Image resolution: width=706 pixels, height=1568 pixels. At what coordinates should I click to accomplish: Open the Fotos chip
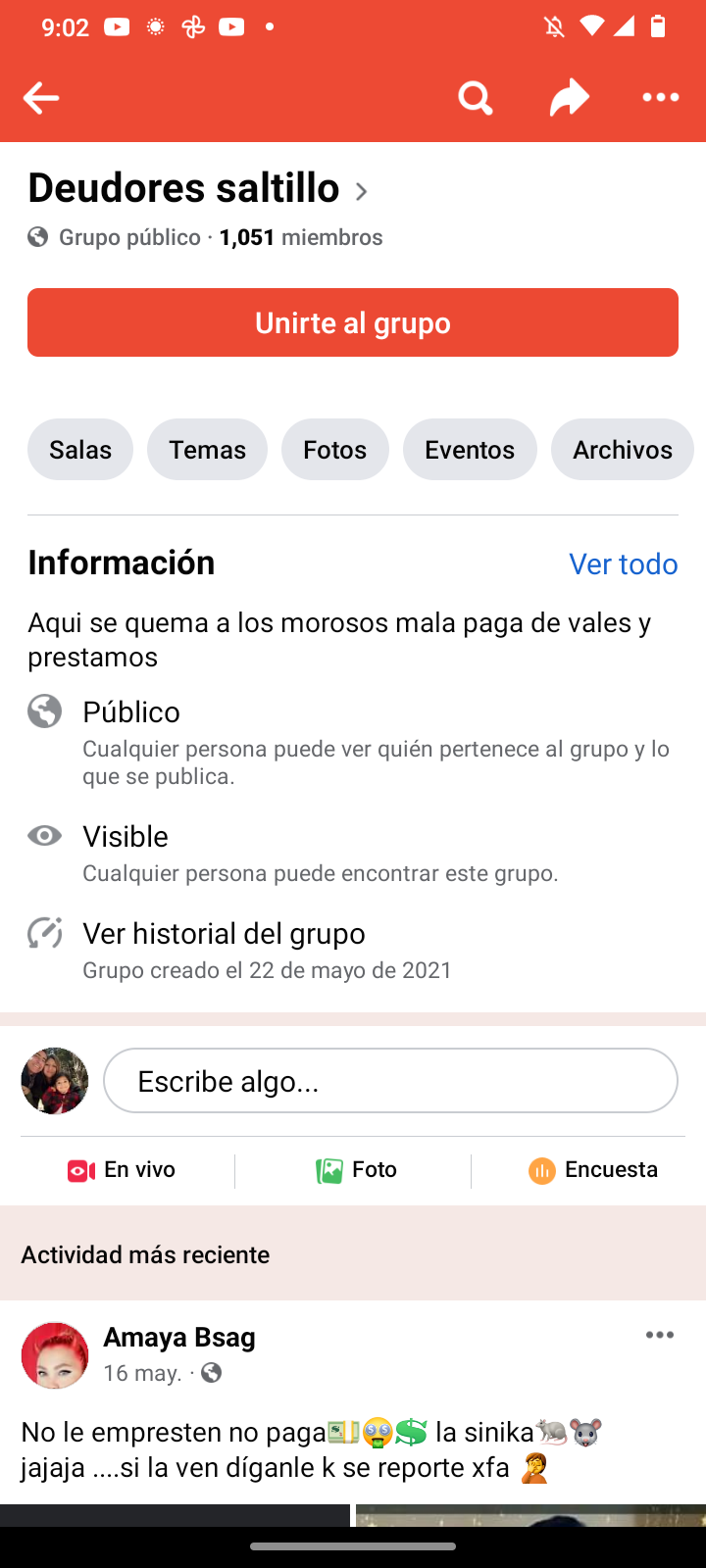(334, 450)
